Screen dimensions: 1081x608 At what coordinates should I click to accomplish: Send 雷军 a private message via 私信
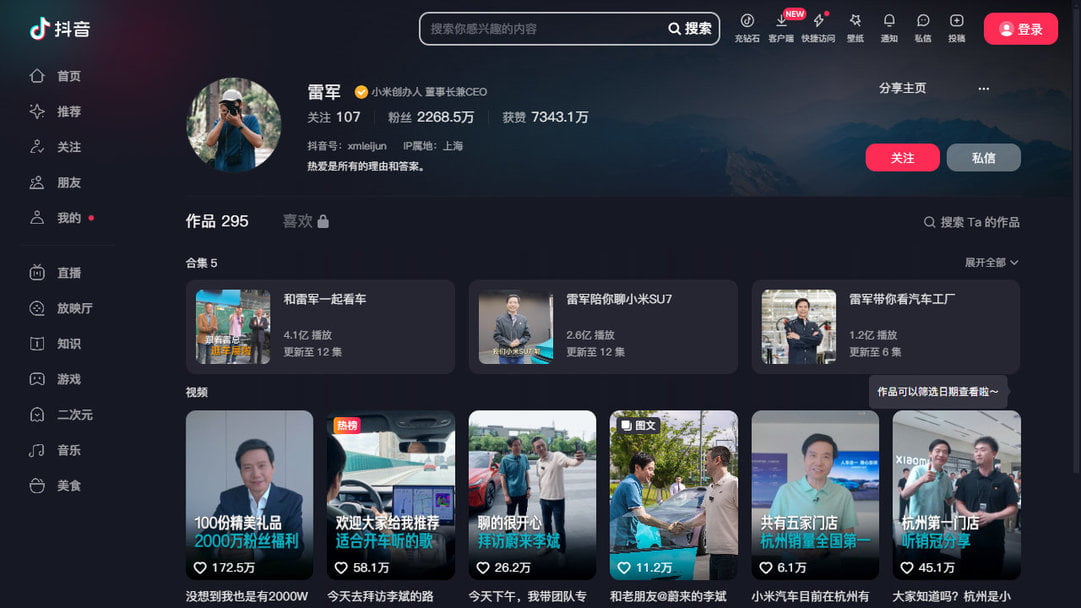(x=983, y=158)
